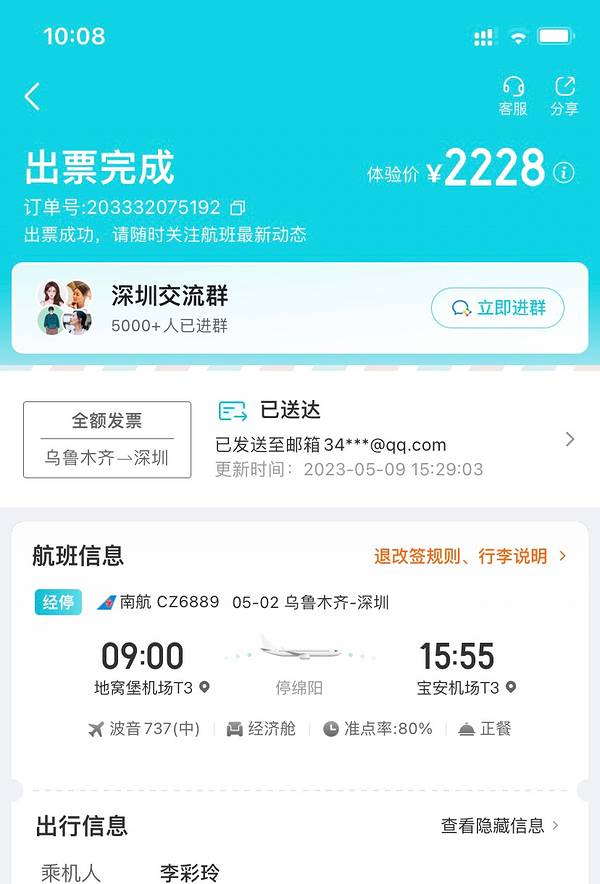This screenshot has height=884, width=600.
Task: Open 宝安机场T3 location on map
Action: (x=511, y=687)
